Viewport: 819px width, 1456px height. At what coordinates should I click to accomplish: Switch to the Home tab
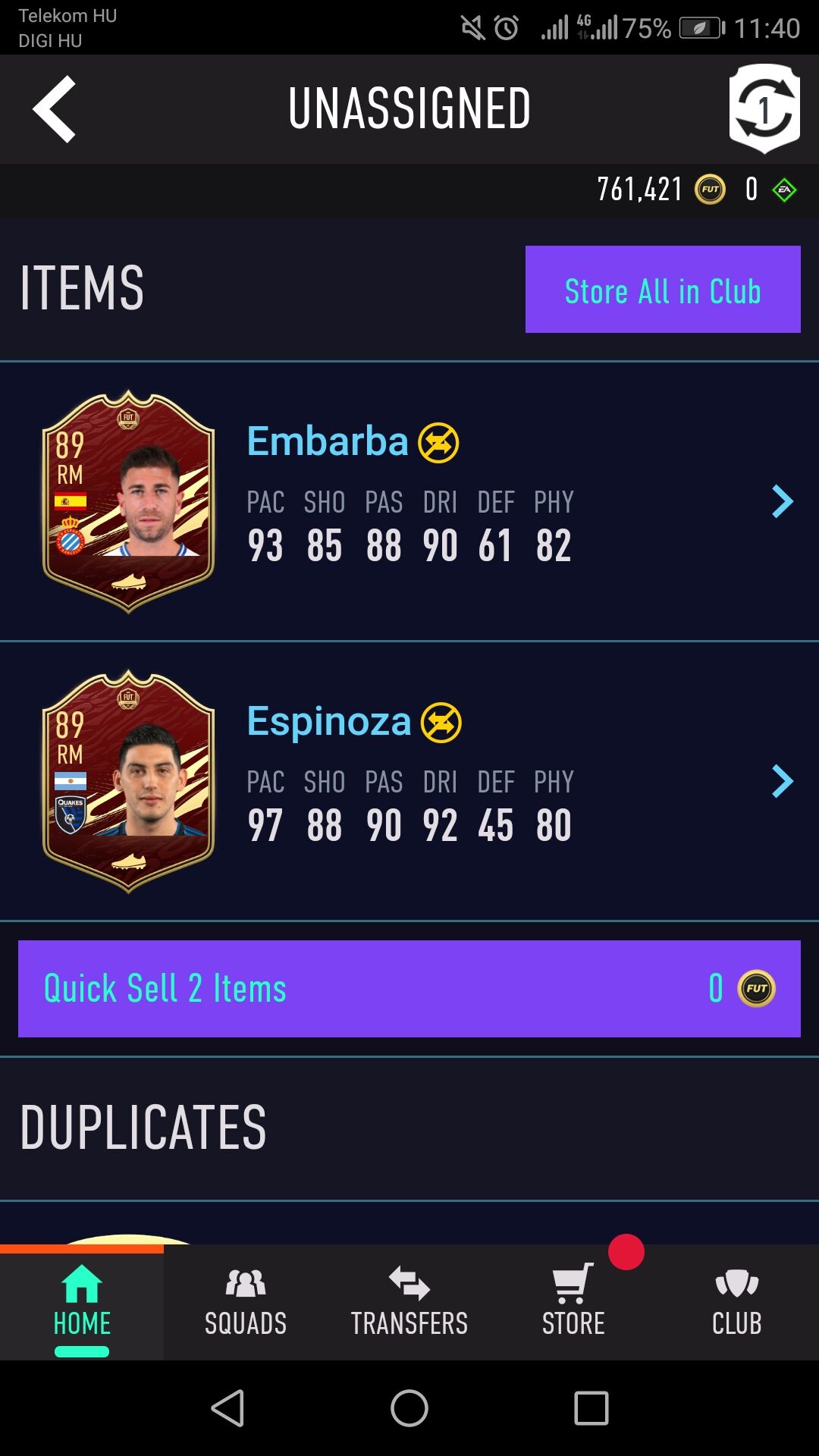82,1302
